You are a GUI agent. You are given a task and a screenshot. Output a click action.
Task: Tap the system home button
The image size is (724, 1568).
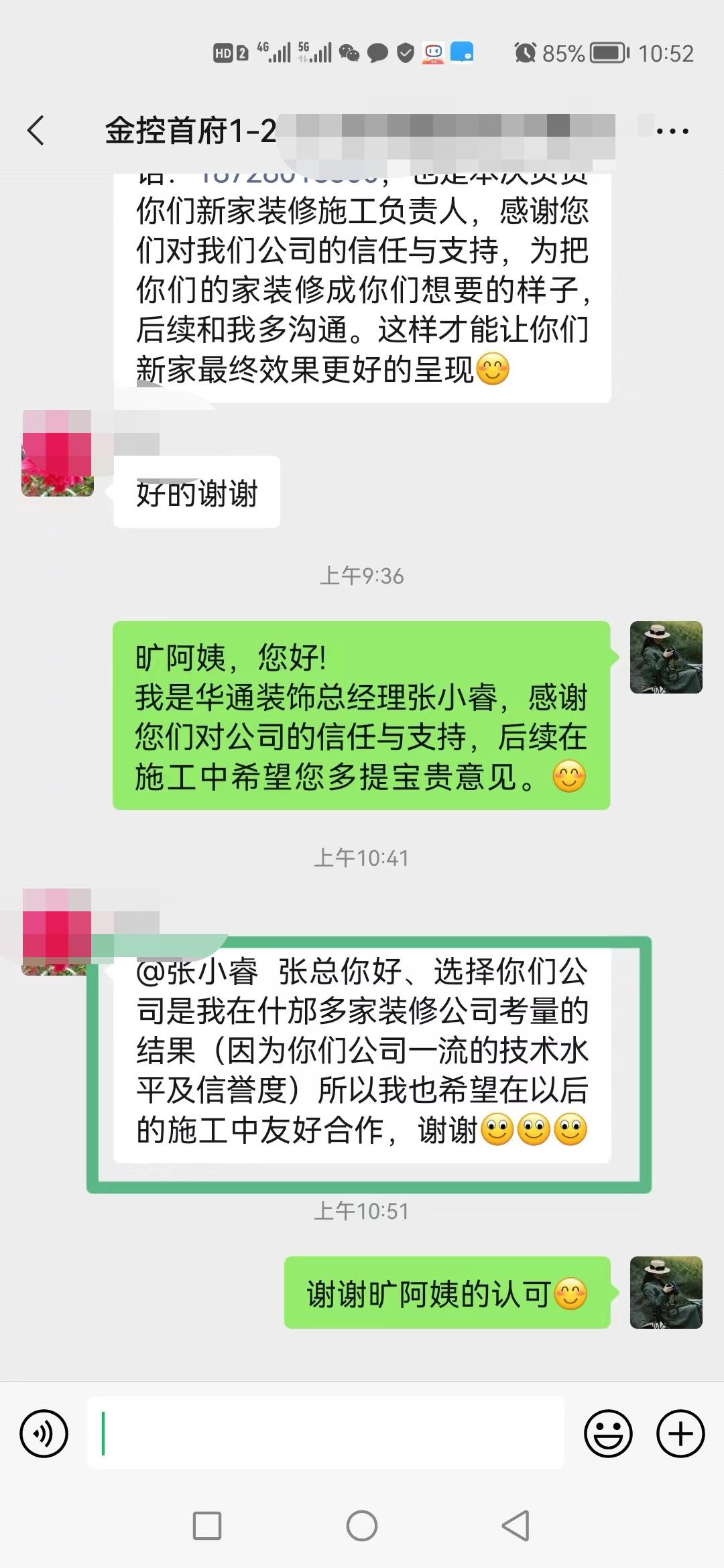tap(362, 1526)
